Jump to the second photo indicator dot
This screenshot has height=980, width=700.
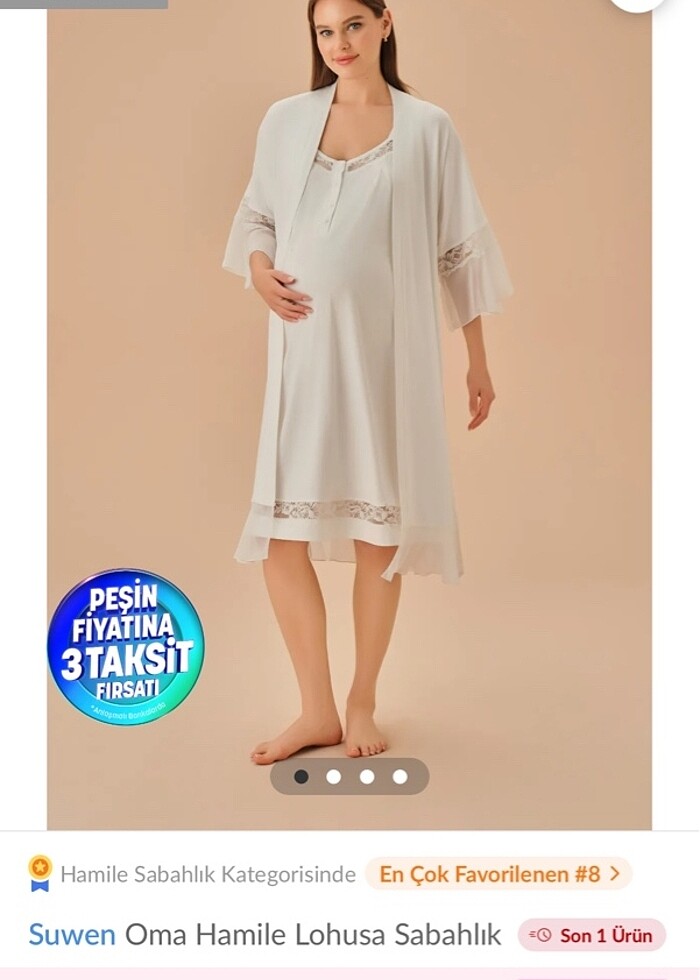click(x=334, y=776)
